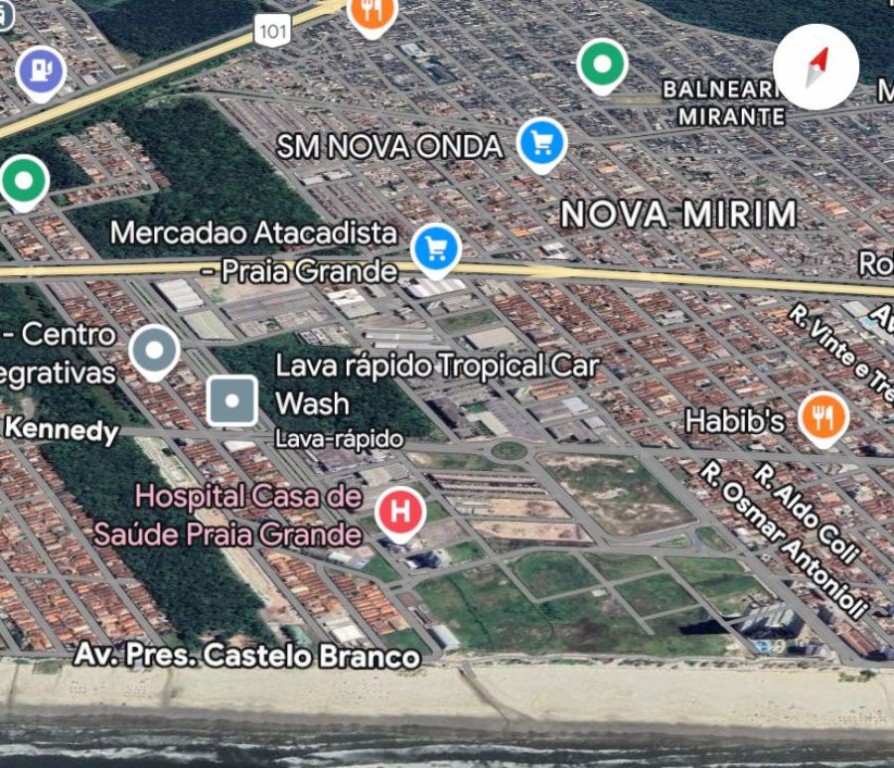Viewport: 894px width, 768px height.
Task: Tap the green pin beside the forest
Action: (24, 181)
